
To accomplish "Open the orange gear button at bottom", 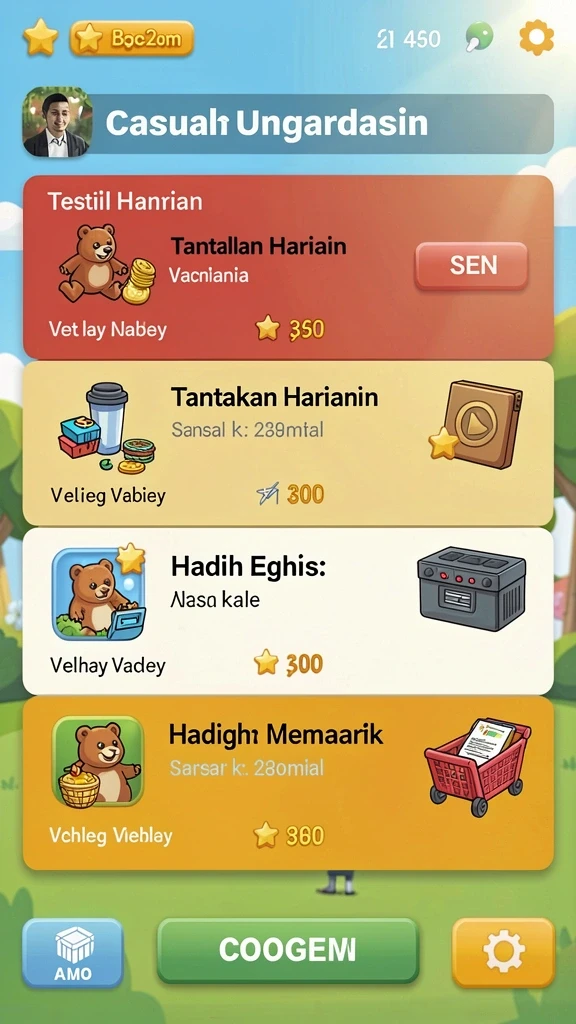I will [x=504, y=952].
